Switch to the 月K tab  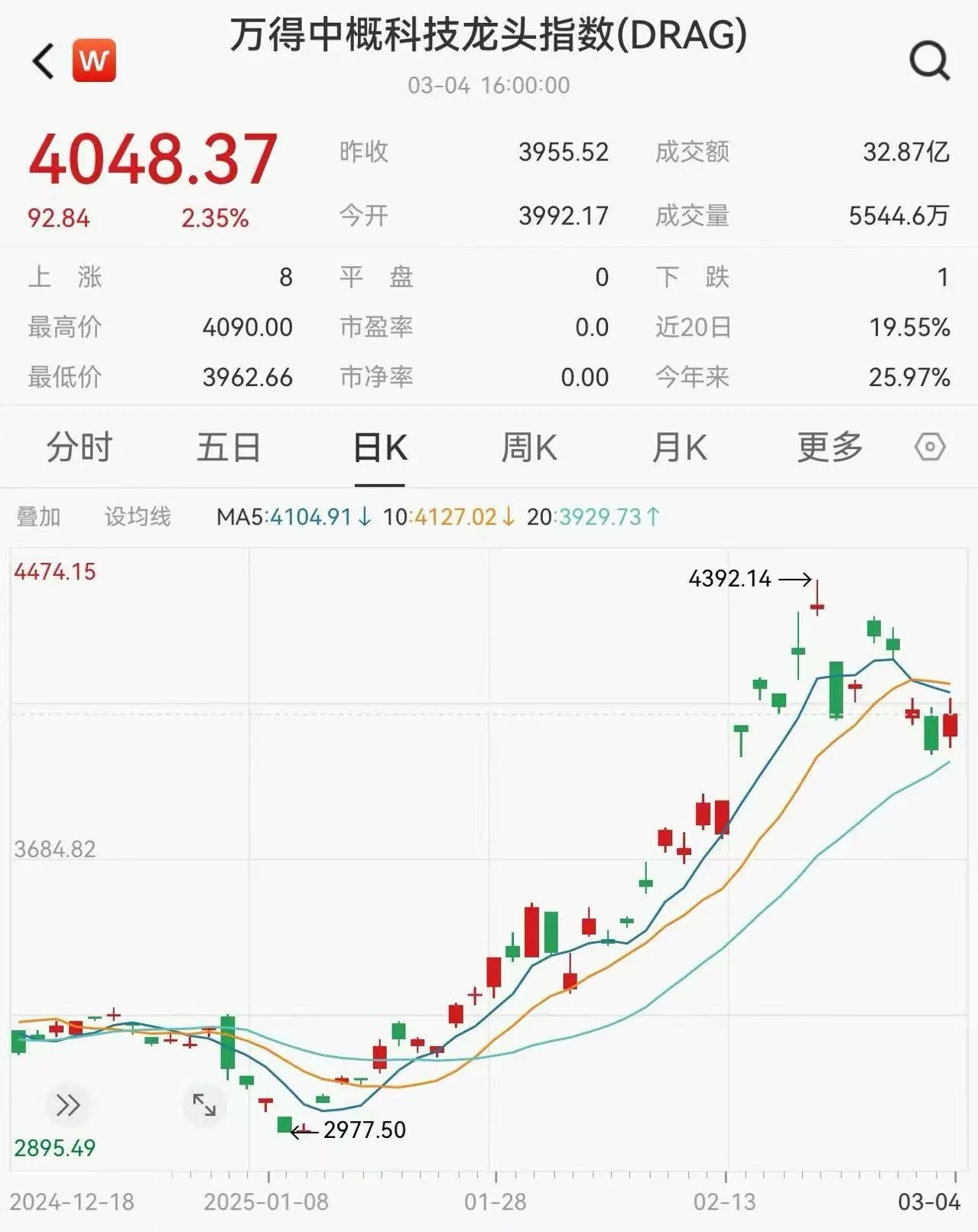pyautogui.click(x=679, y=449)
